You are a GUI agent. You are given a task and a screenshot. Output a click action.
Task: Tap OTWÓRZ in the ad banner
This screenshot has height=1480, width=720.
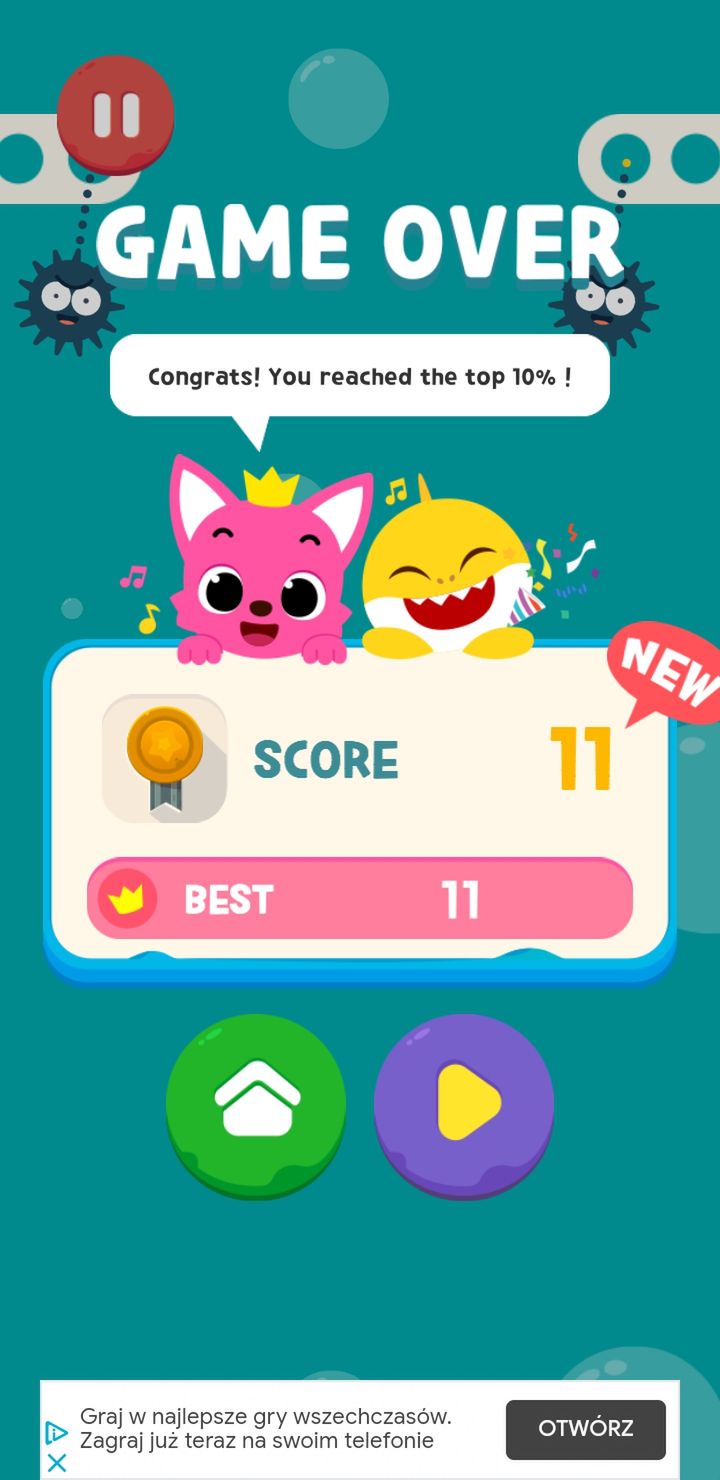pos(586,1429)
